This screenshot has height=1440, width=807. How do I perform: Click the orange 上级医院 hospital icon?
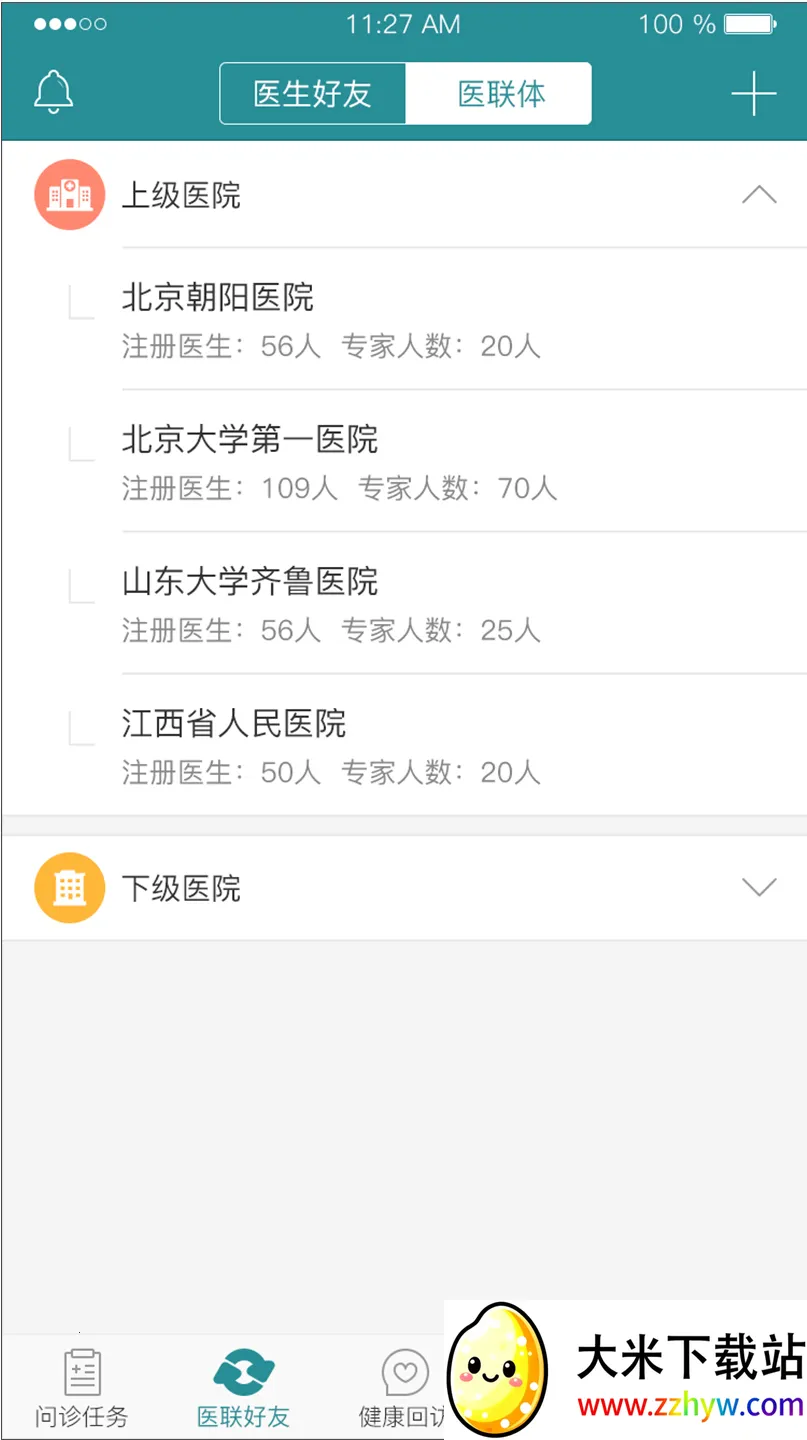pos(68,194)
